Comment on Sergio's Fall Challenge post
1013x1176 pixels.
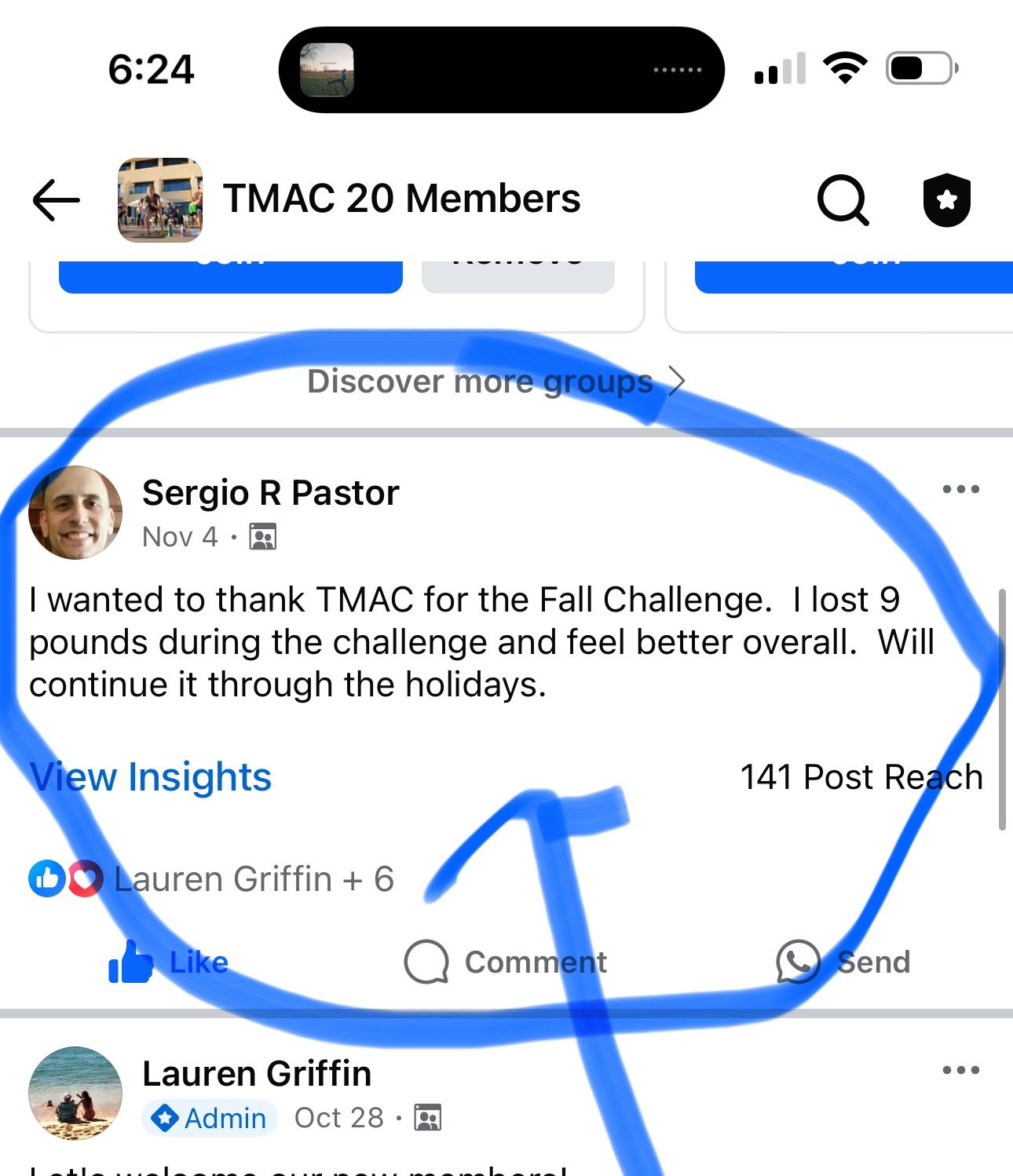pos(506,962)
